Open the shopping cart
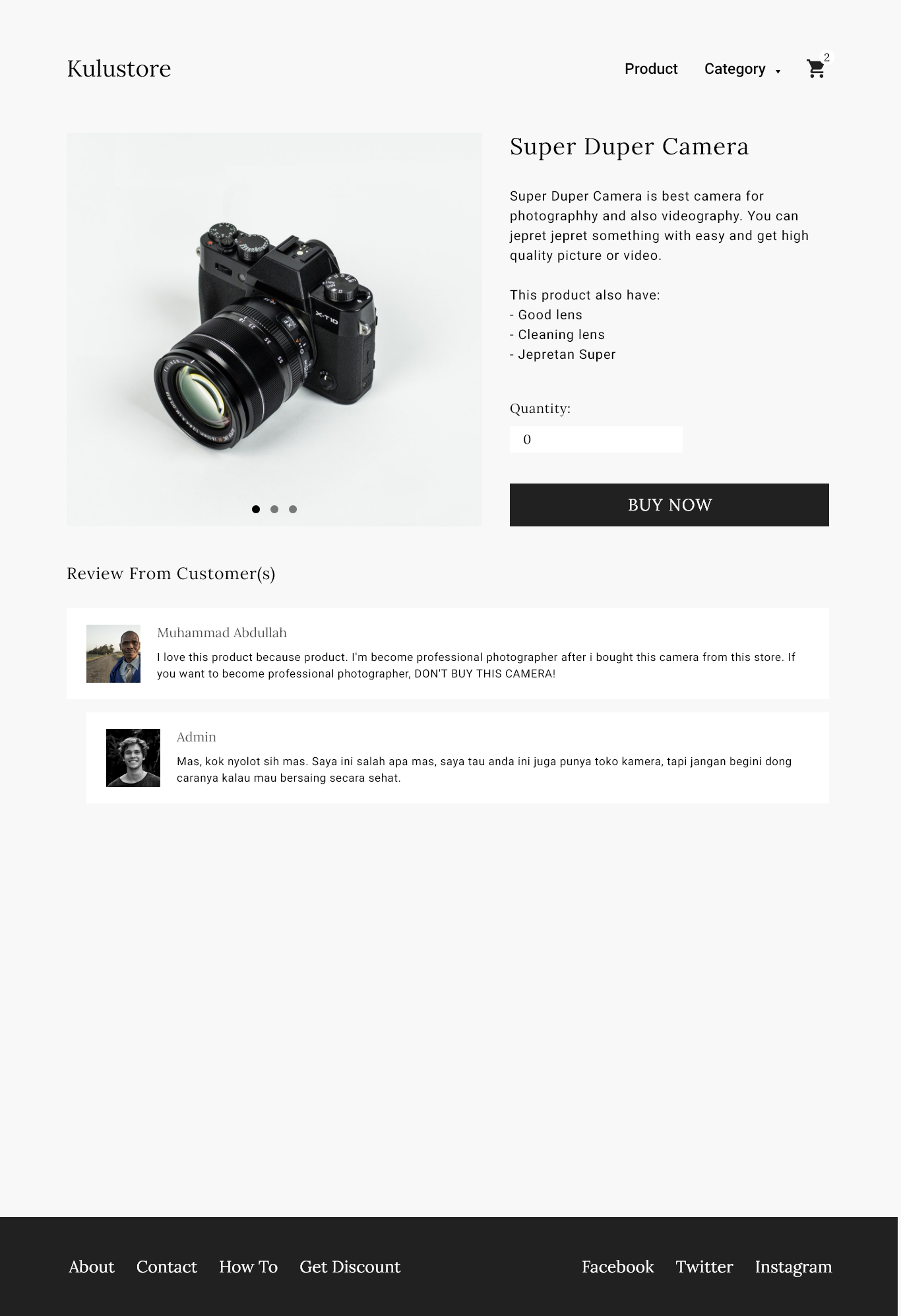This screenshot has height=1316, width=901. tap(816, 69)
